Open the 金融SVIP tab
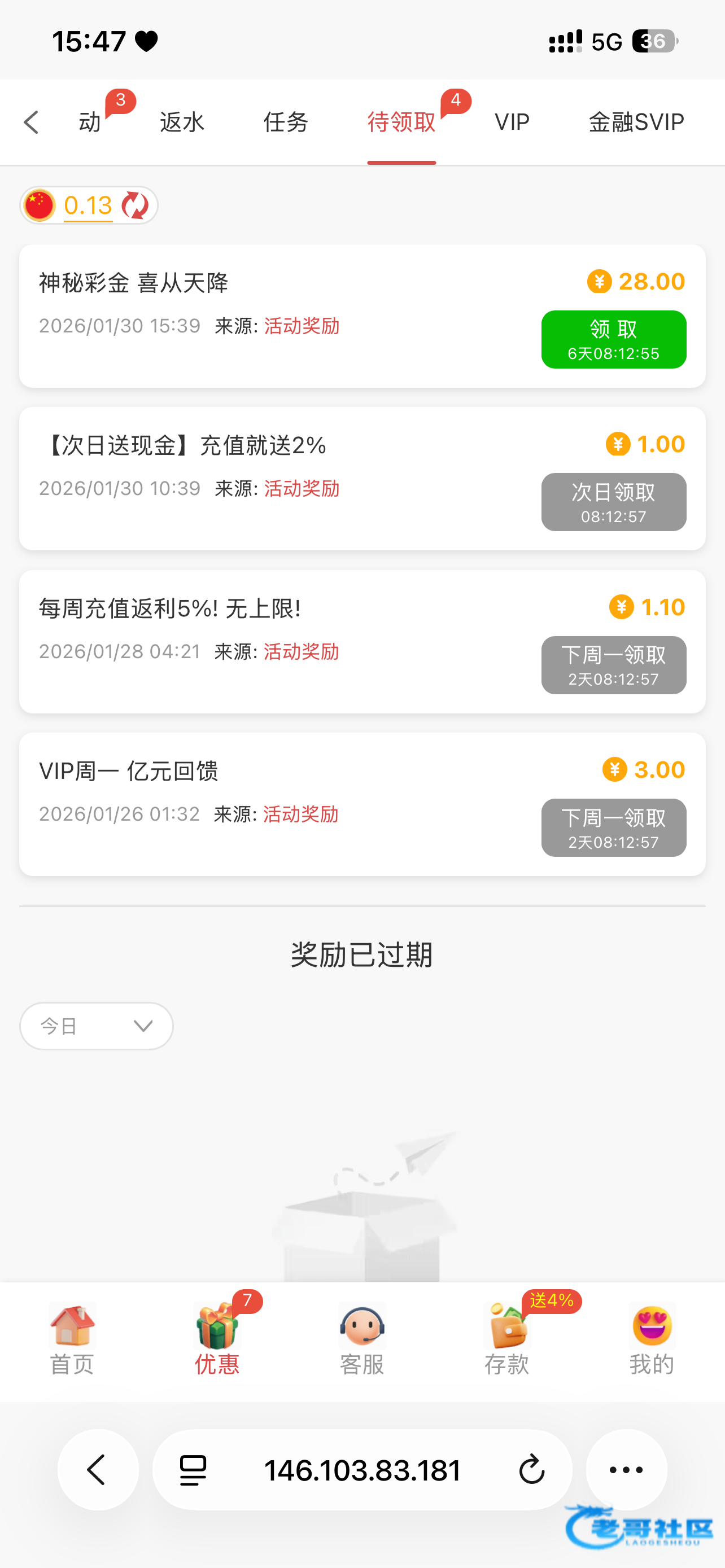Viewport: 725px width, 1568px height. pos(636,122)
